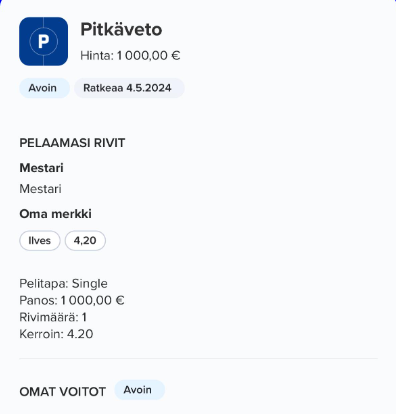Tap the Ilves selection chip
Screen dimensions: 396x414
pyautogui.click(x=40, y=240)
